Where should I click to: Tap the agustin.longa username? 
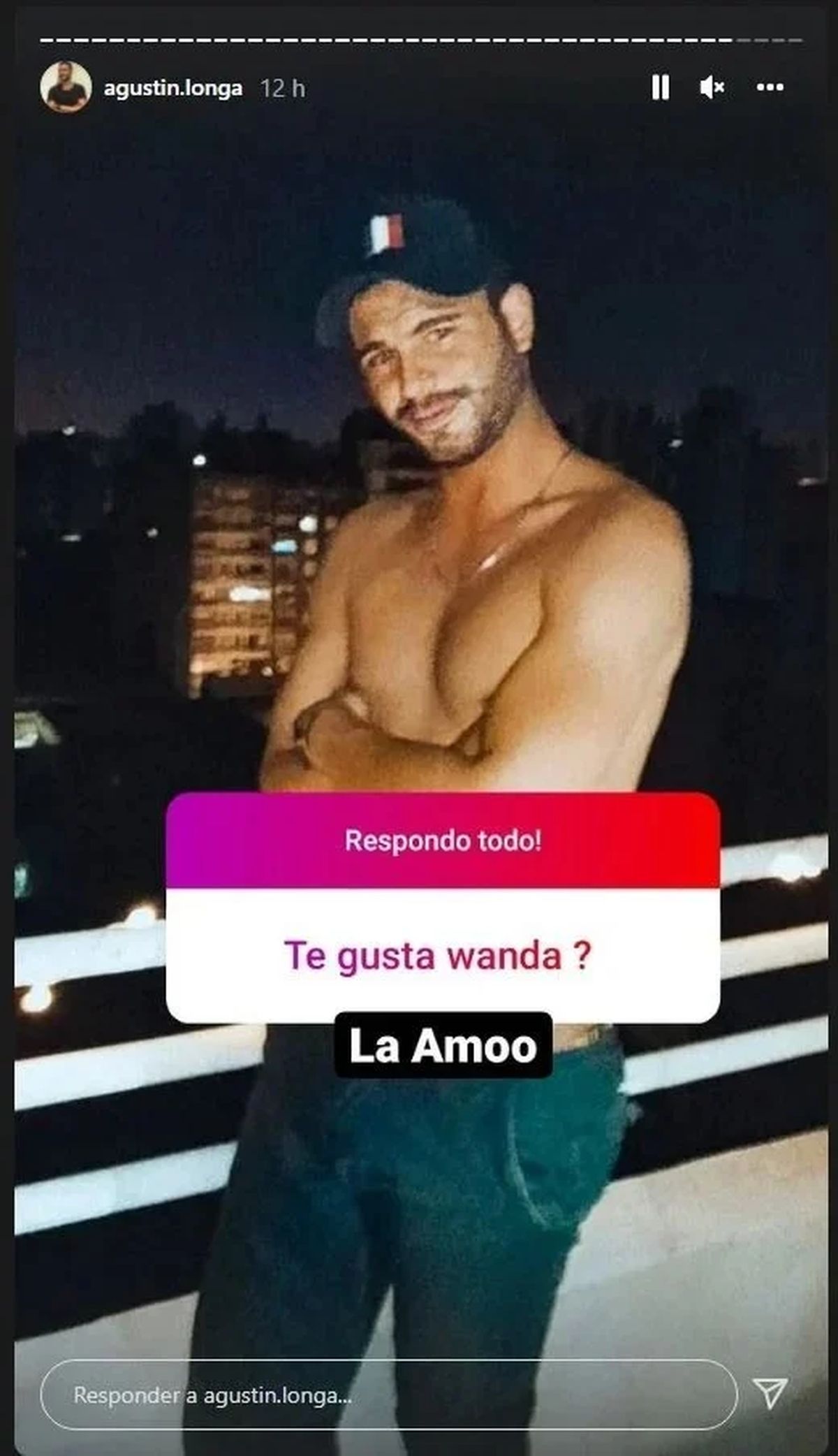click(x=172, y=88)
